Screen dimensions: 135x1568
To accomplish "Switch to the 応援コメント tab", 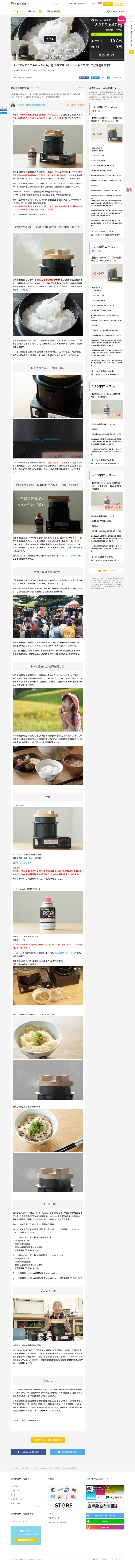I will pos(52,11).
